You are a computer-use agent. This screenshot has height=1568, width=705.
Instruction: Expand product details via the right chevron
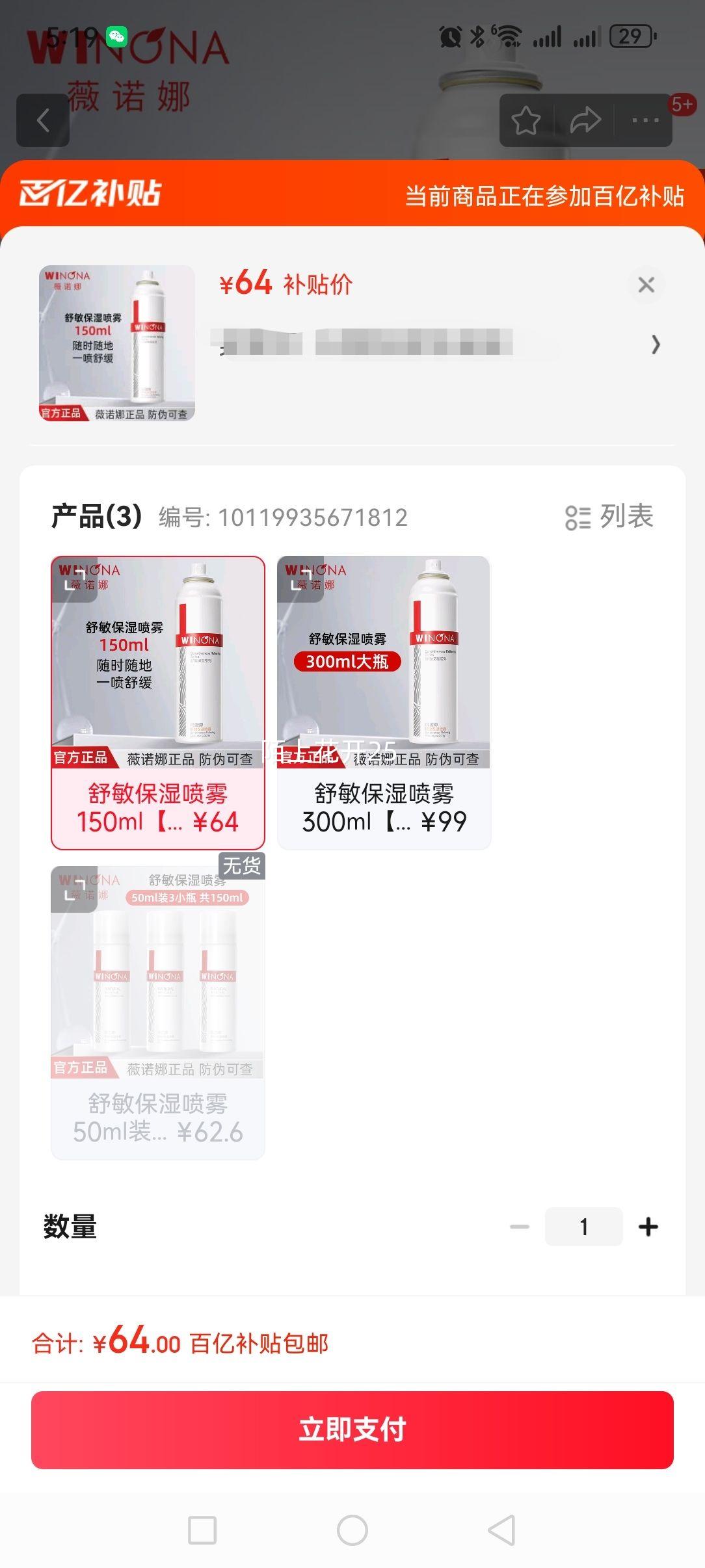tap(657, 345)
